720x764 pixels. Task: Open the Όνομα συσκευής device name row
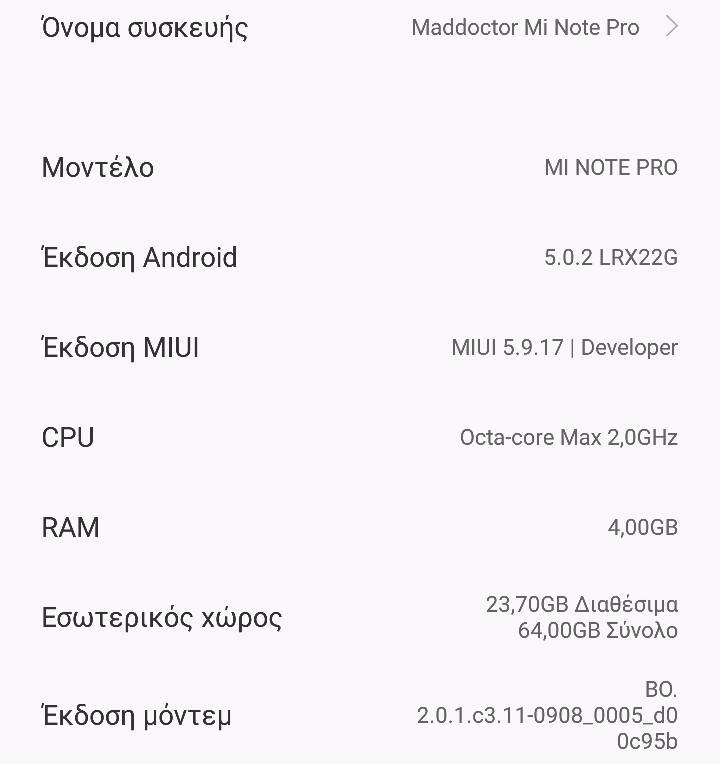tap(360, 28)
